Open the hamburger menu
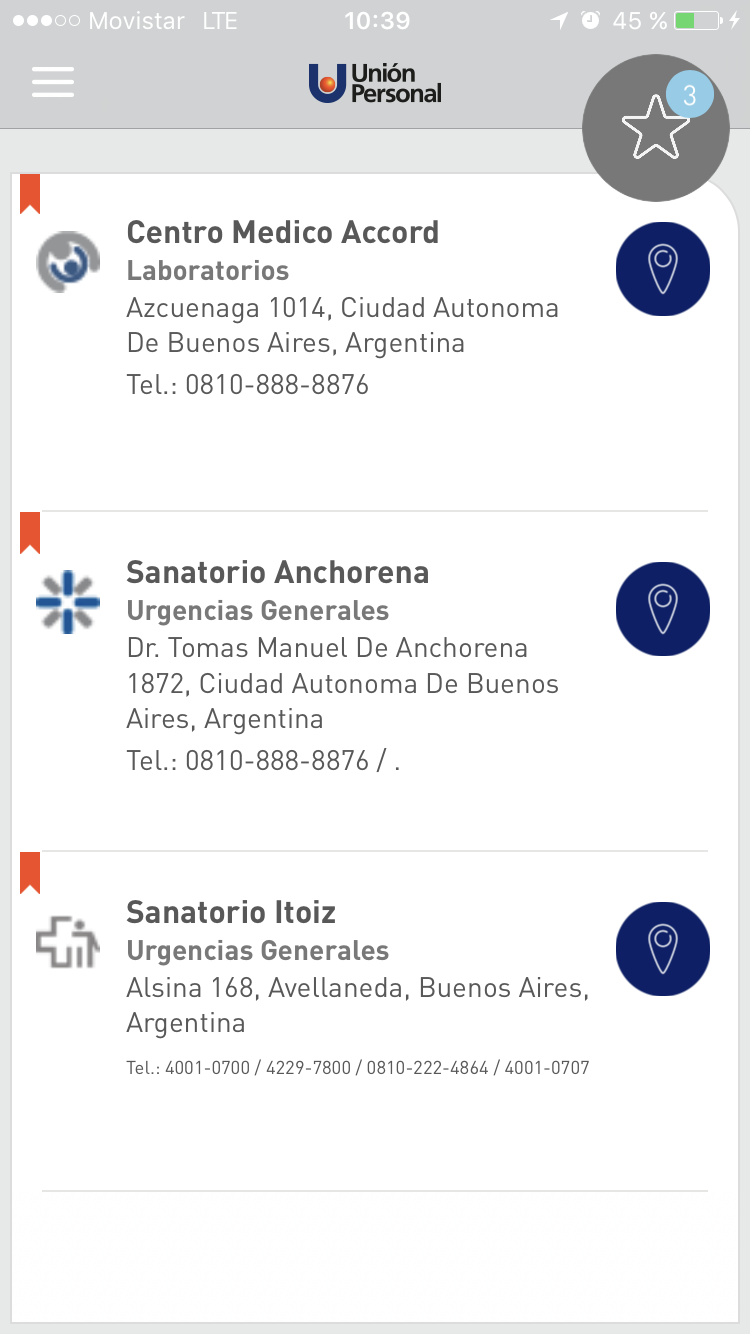750x1334 pixels. [53, 82]
